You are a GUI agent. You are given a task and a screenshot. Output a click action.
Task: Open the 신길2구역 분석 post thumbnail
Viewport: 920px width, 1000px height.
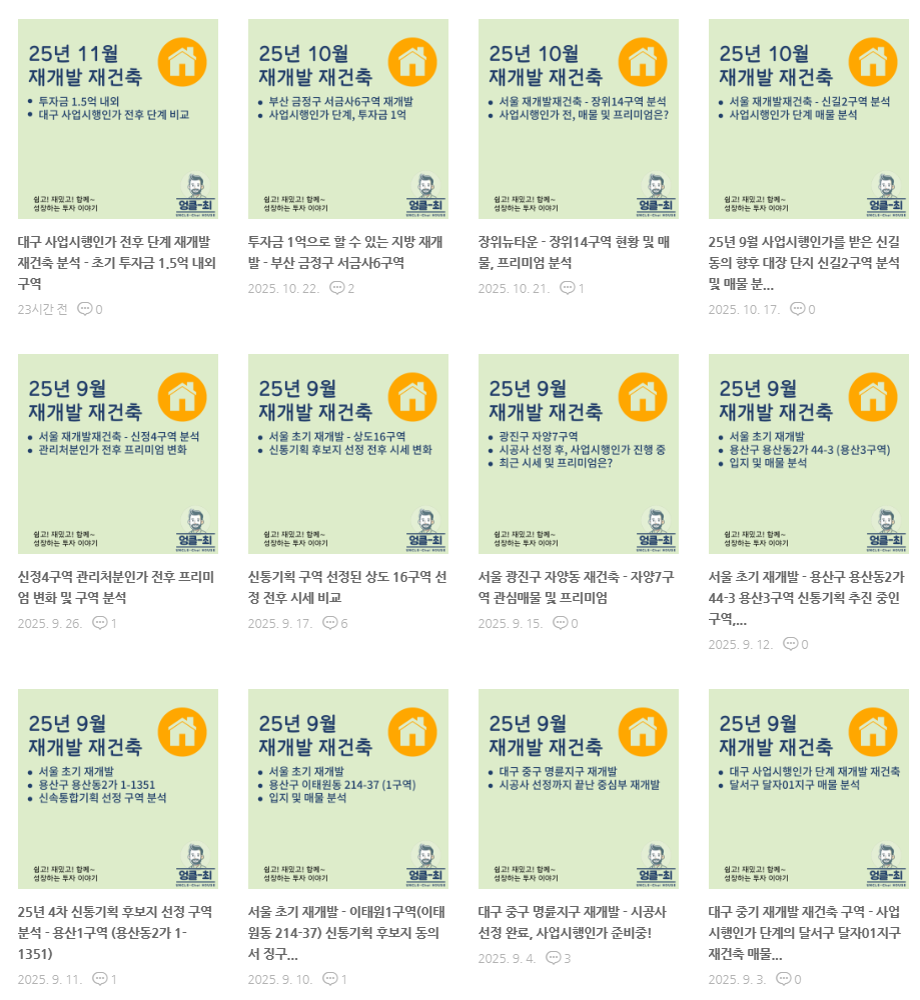click(x=808, y=119)
